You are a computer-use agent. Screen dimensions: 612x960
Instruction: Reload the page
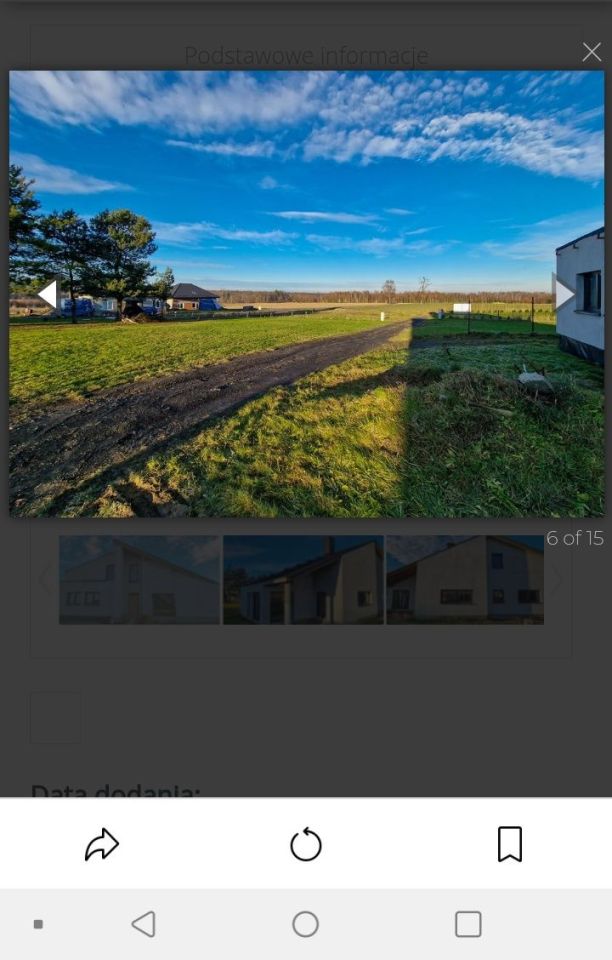(306, 845)
